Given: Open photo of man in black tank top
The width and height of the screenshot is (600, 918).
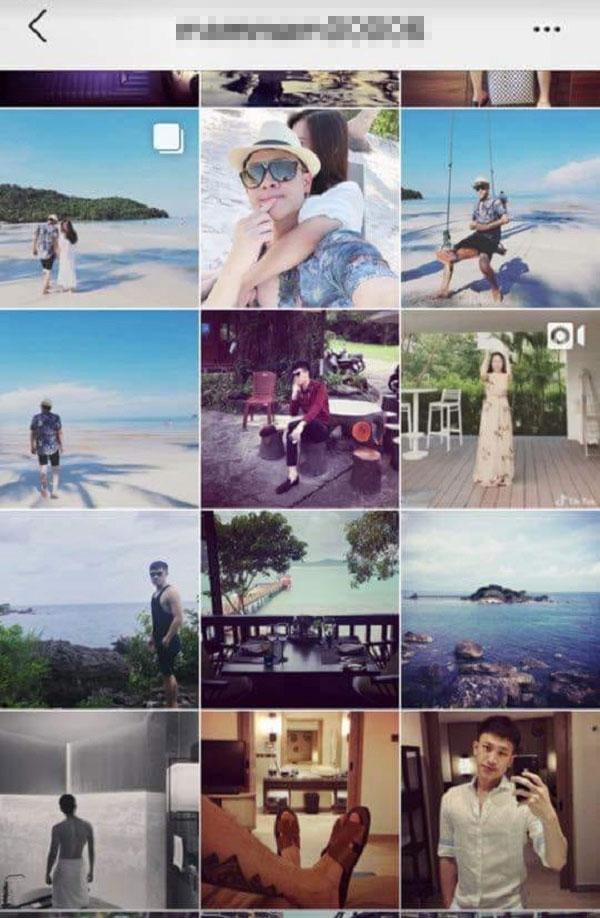Looking at the screenshot, I should [99, 609].
